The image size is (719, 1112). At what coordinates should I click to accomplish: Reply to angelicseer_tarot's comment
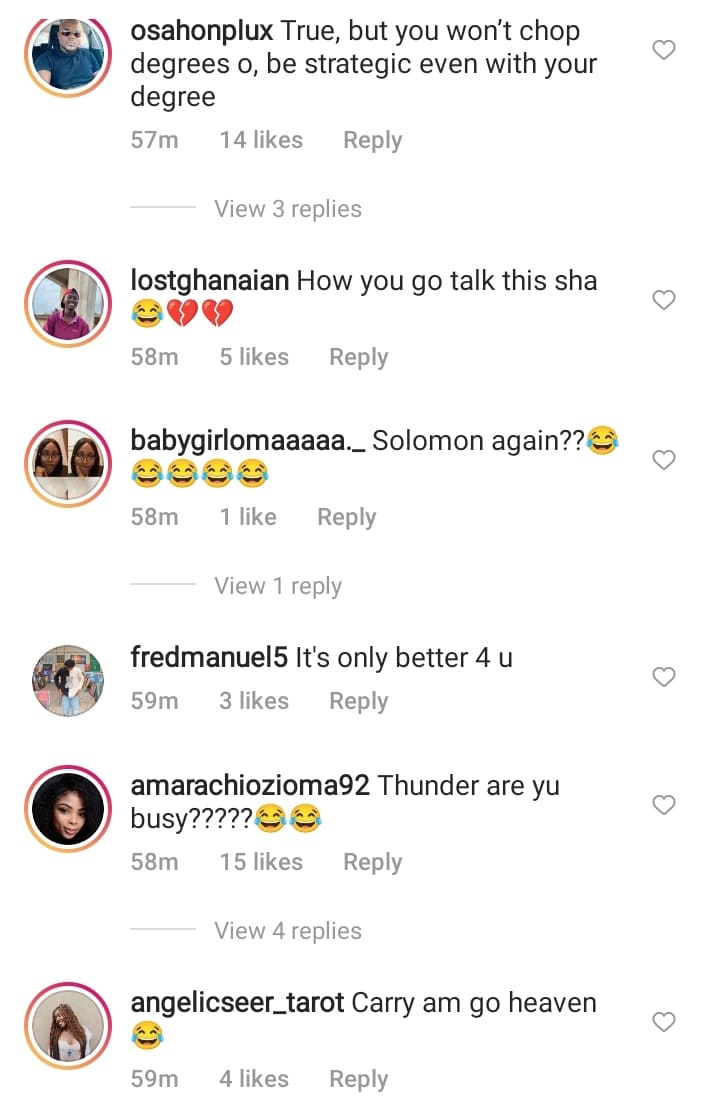click(358, 1079)
